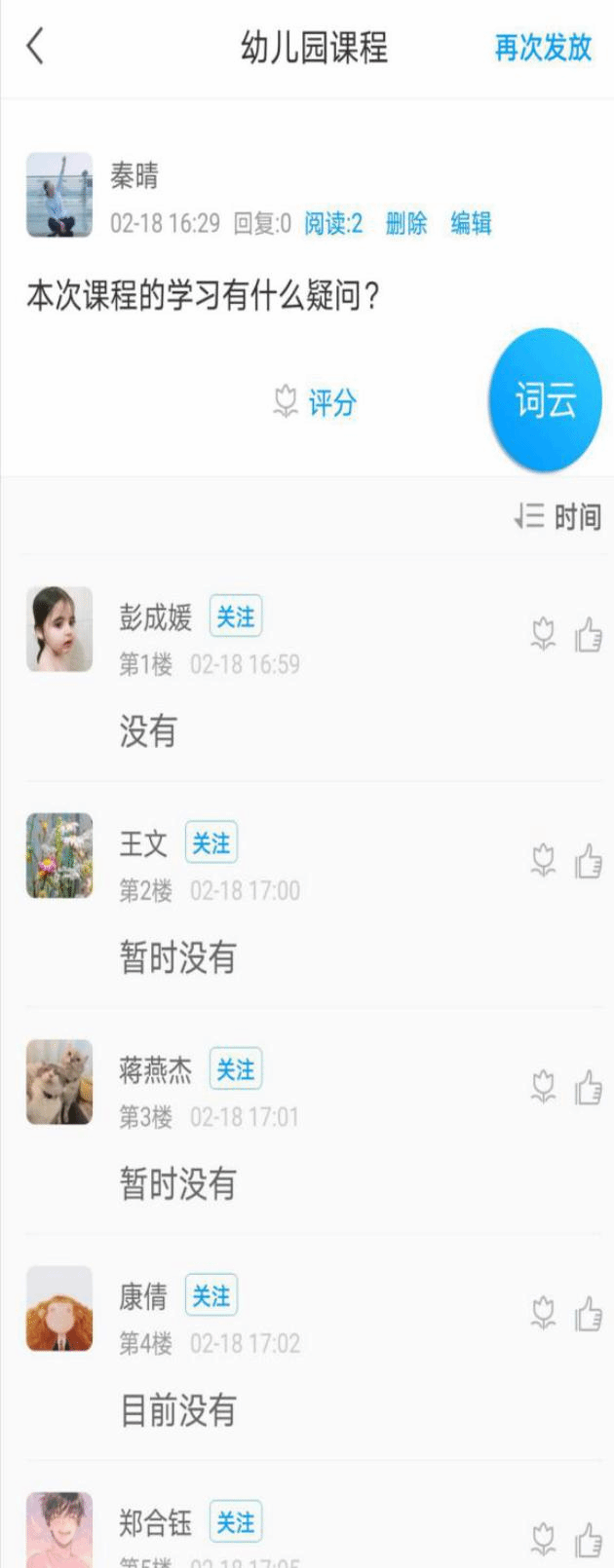Award a flower to 彭成媛's reply

pos(544,635)
